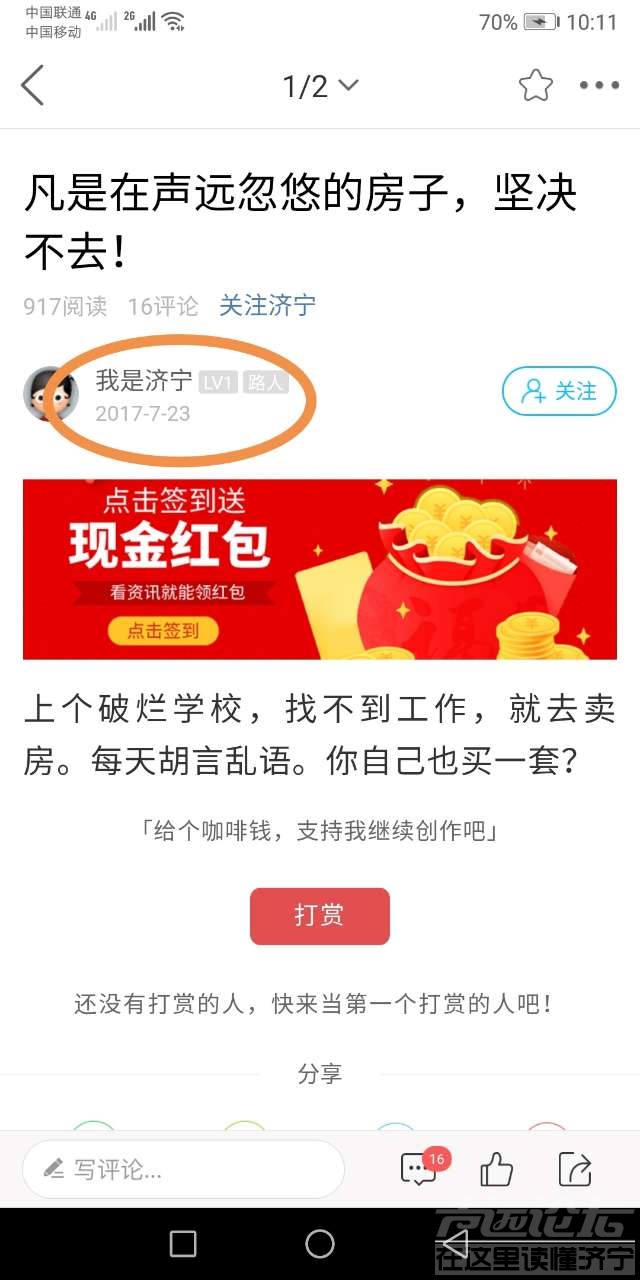Open the 现金红包 sign-in banner
640x1280 pixels.
pos(320,569)
